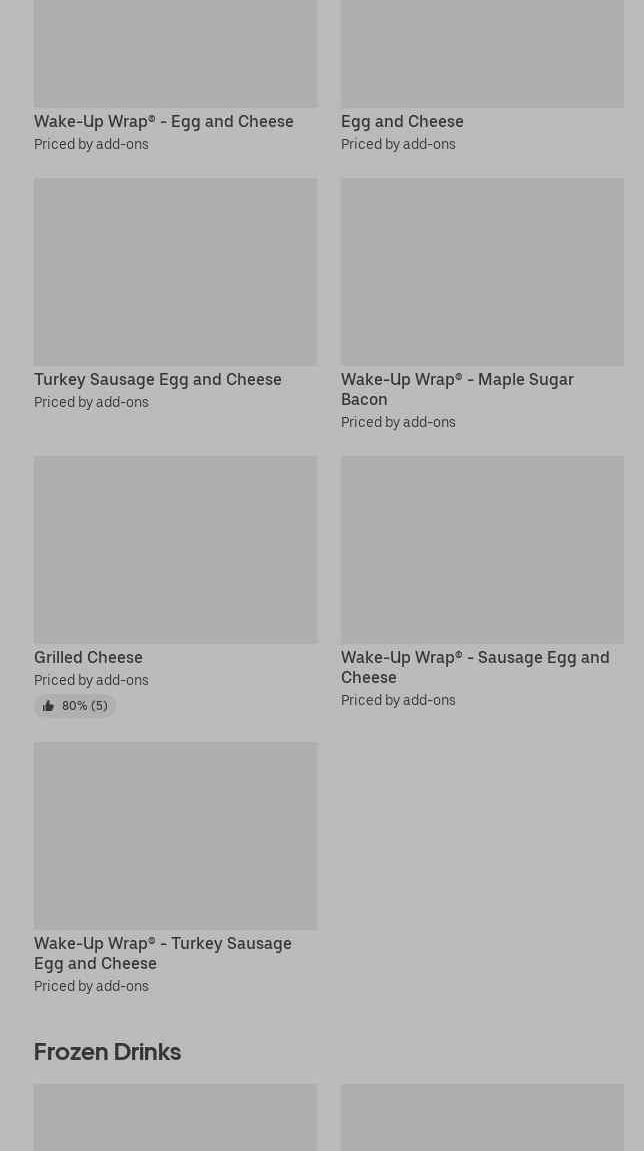
Task: Choose Wake-Up Wrap Maple Sugar Bacon
Action: coord(457,388)
